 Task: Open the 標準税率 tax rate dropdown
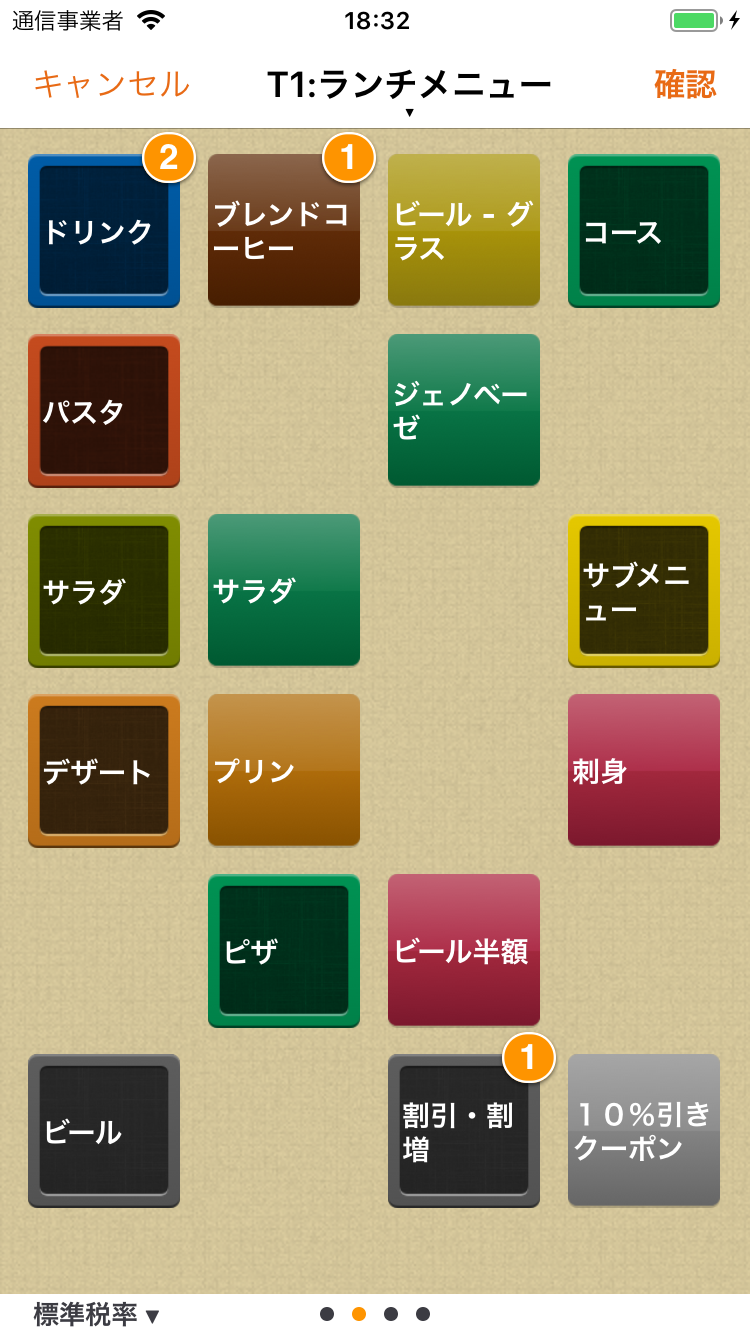pyautogui.click(x=97, y=1314)
